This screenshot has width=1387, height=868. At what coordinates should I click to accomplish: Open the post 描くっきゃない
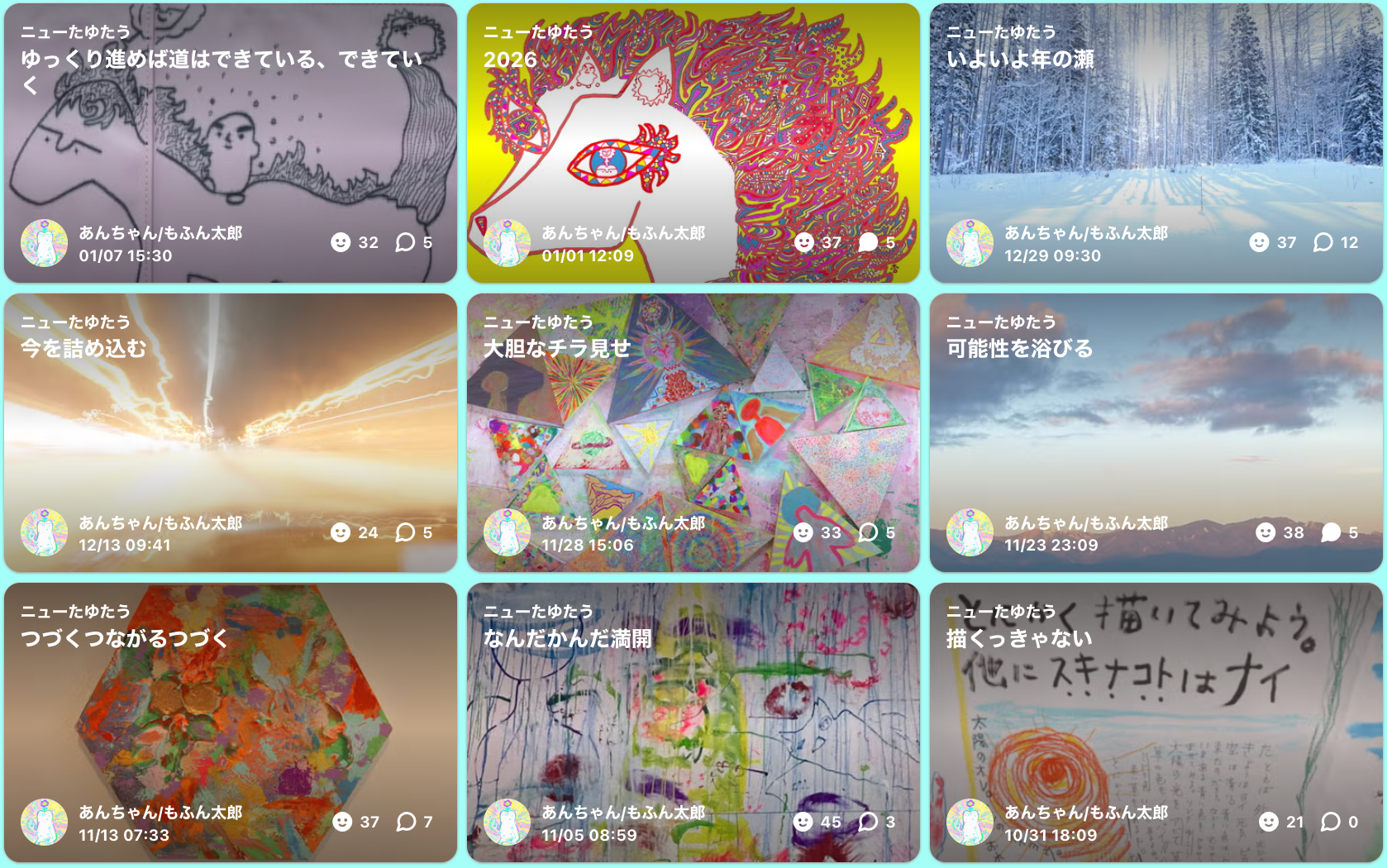click(1019, 638)
